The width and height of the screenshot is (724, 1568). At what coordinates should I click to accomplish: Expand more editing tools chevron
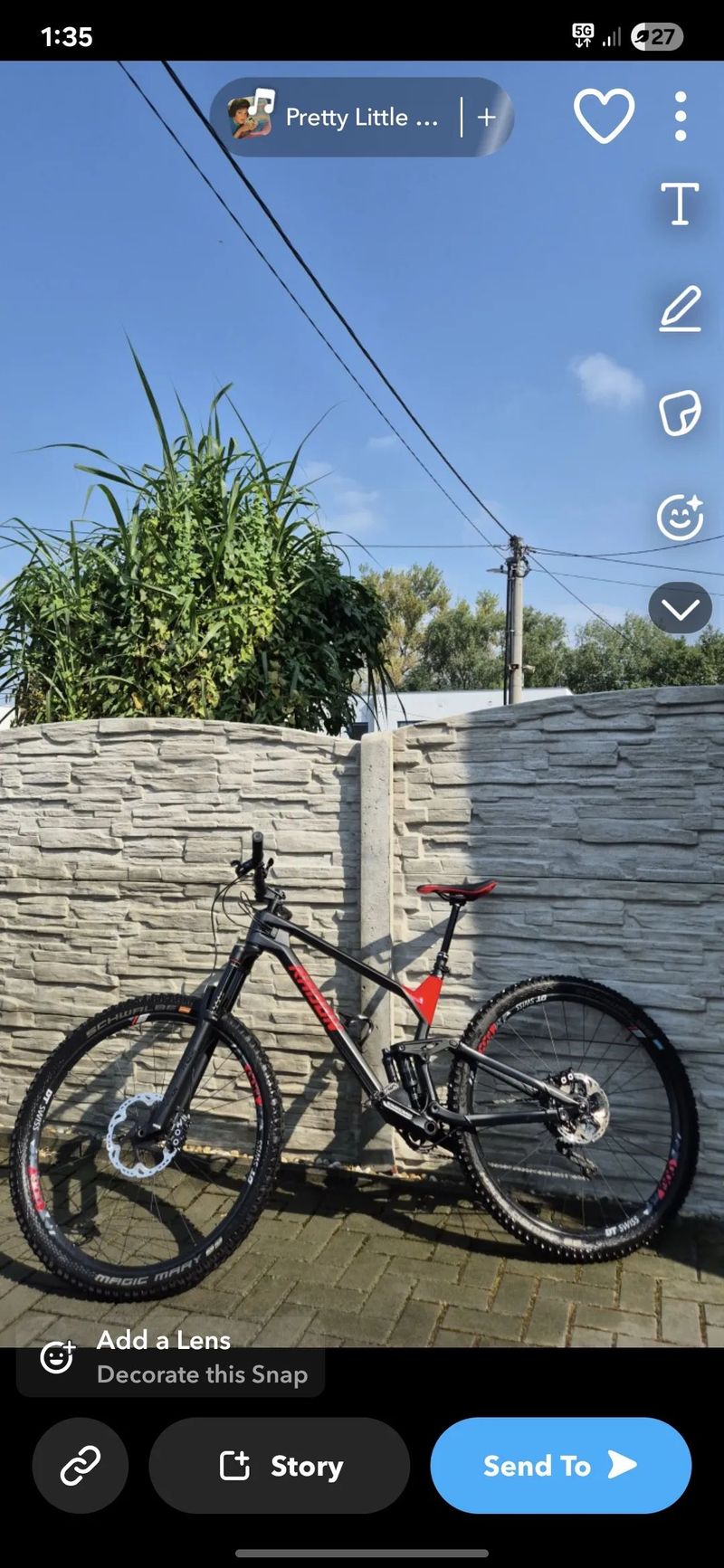click(x=680, y=610)
